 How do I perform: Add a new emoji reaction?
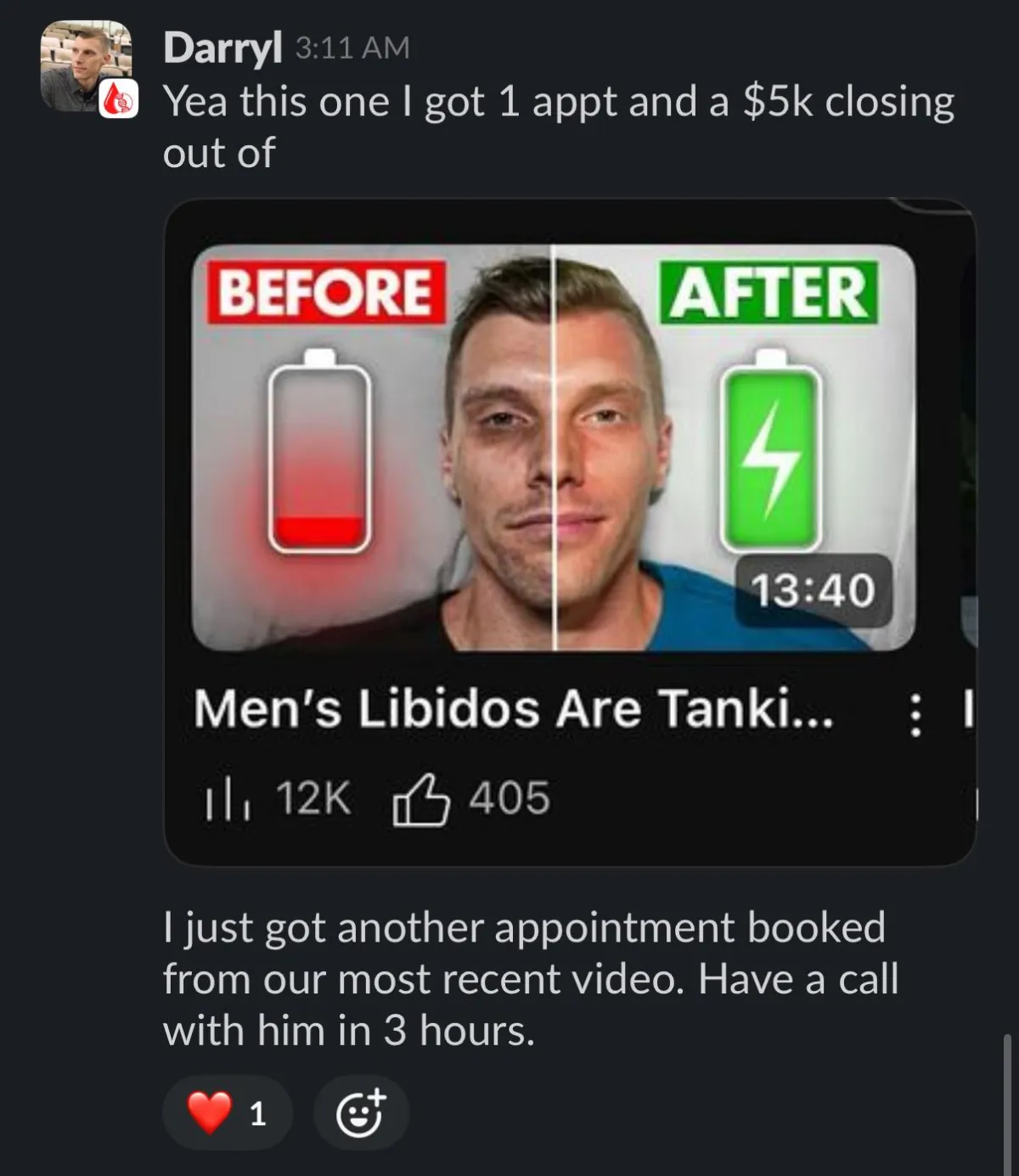pyautogui.click(x=361, y=1112)
